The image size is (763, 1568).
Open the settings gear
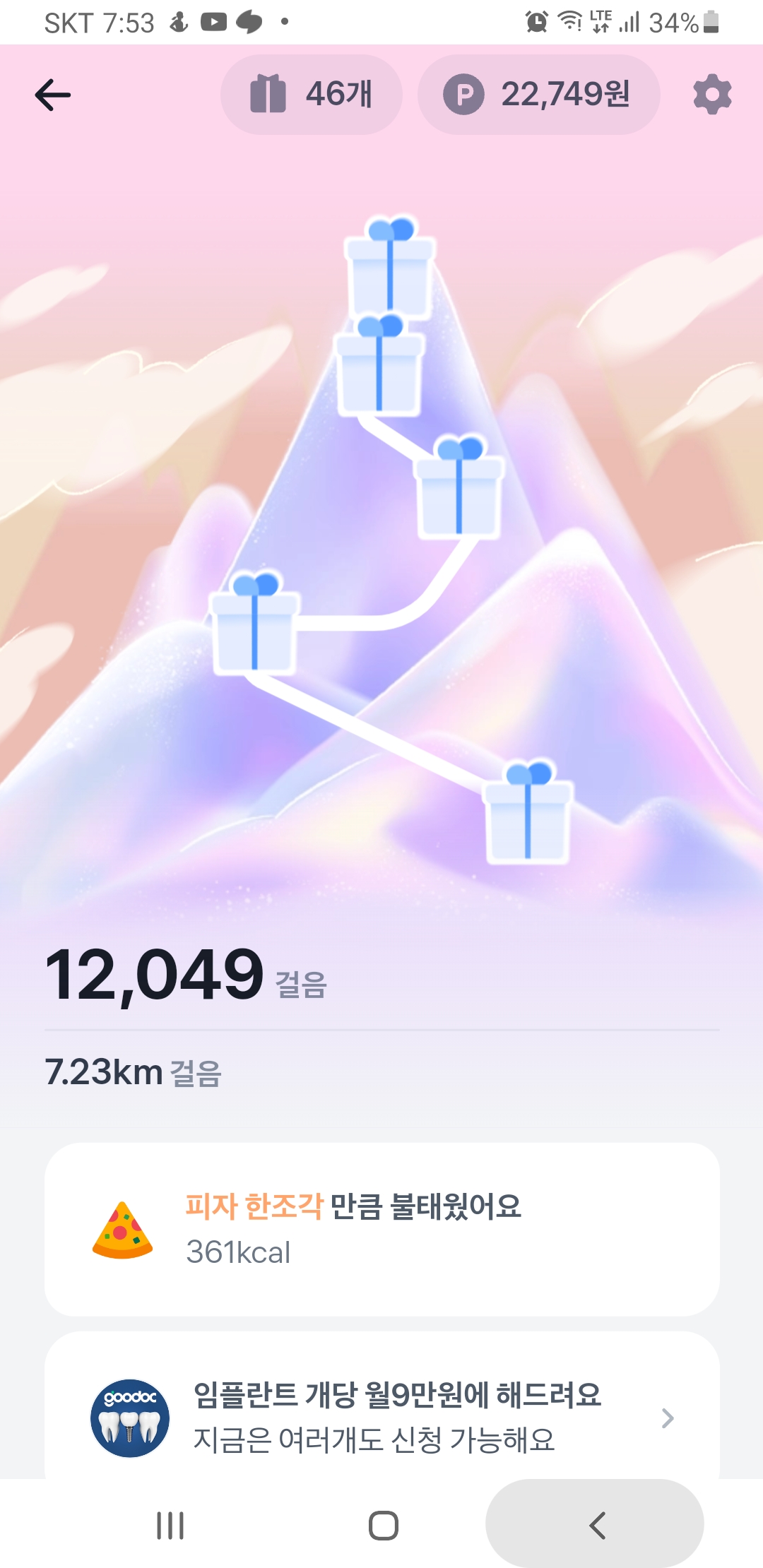pyautogui.click(x=712, y=95)
